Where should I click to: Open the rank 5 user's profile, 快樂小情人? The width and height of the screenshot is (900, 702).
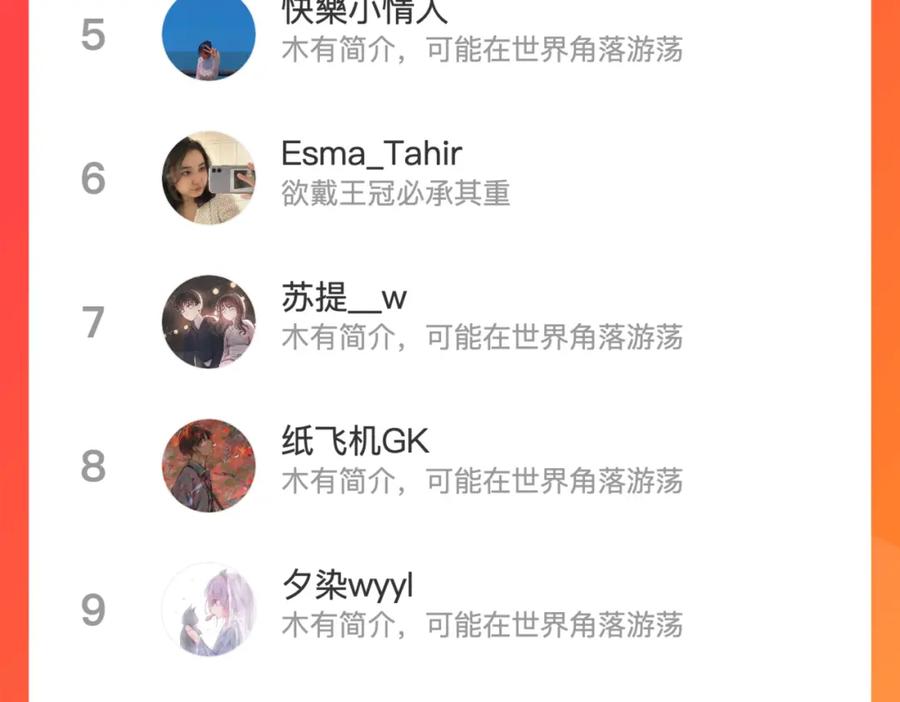tap(449, 34)
